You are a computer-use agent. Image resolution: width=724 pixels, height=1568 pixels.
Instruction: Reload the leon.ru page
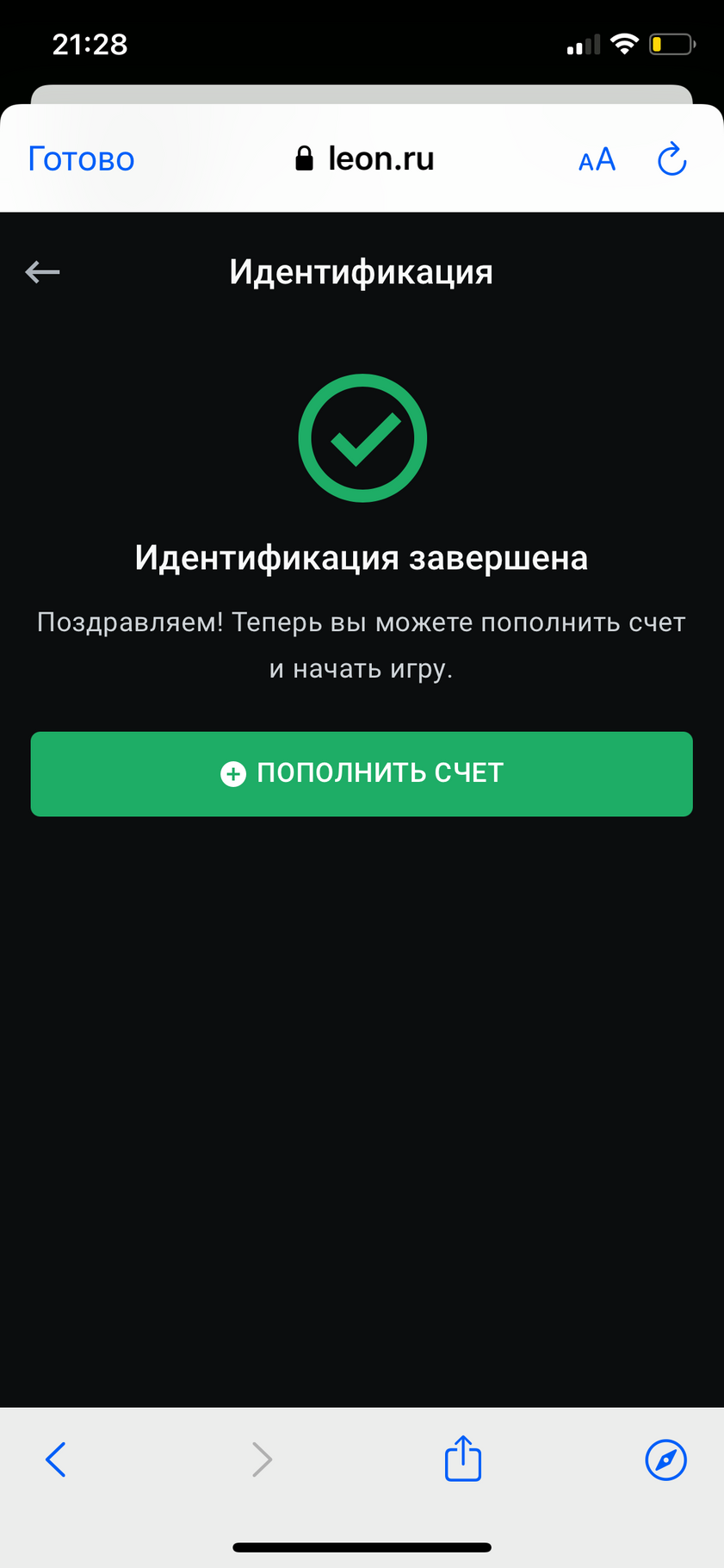click(x=671, y=159)
